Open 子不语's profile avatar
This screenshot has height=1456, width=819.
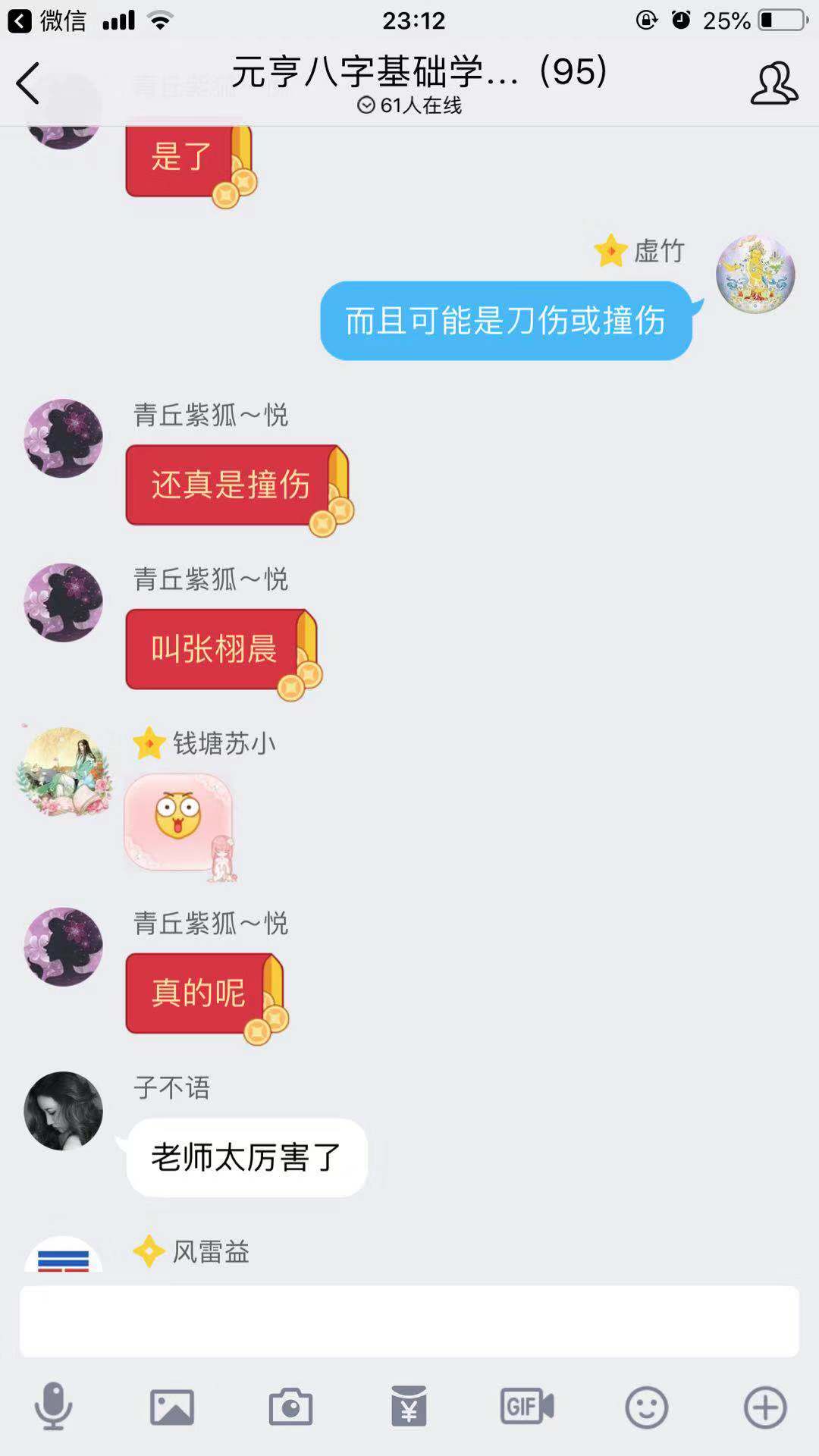click(64, 1111)
